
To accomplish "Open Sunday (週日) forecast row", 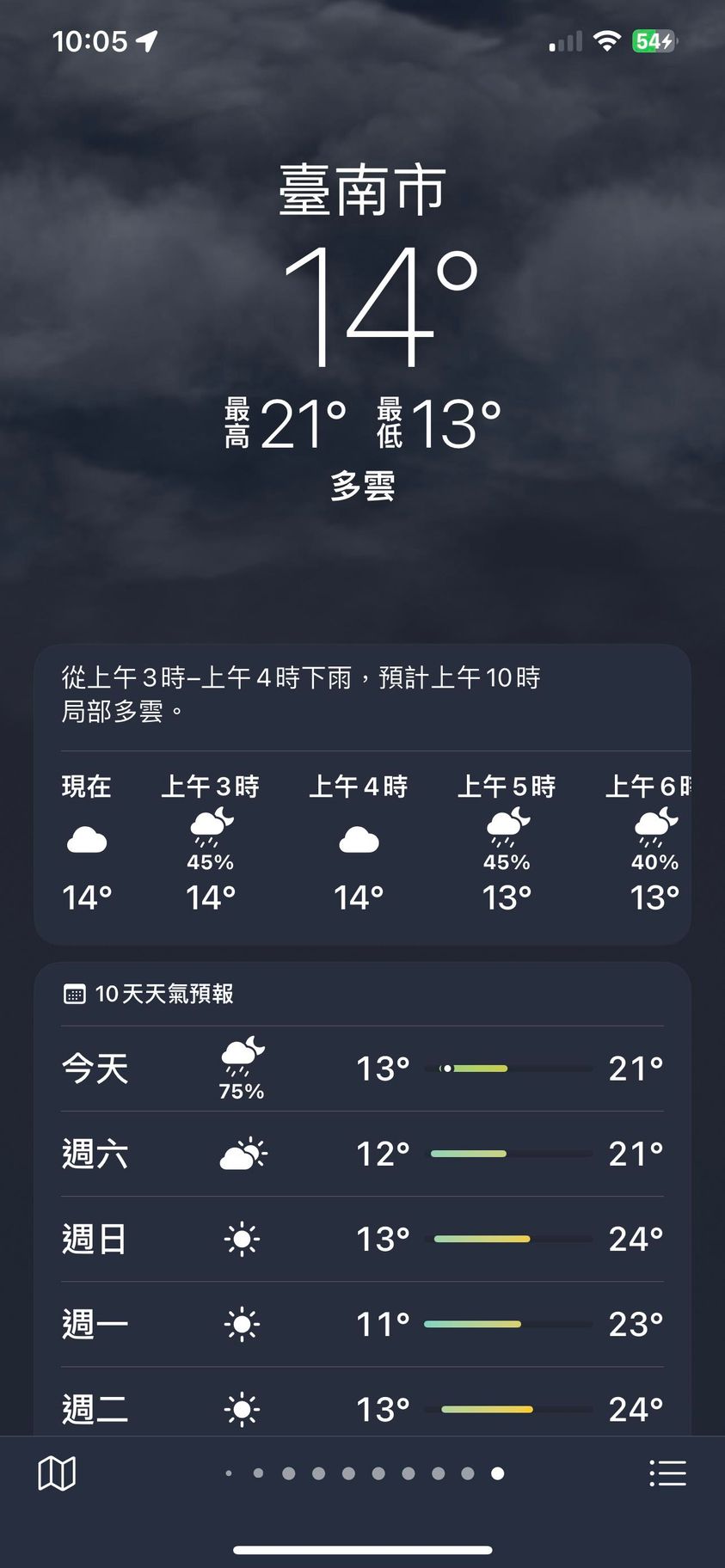I will coord(361,1239).
